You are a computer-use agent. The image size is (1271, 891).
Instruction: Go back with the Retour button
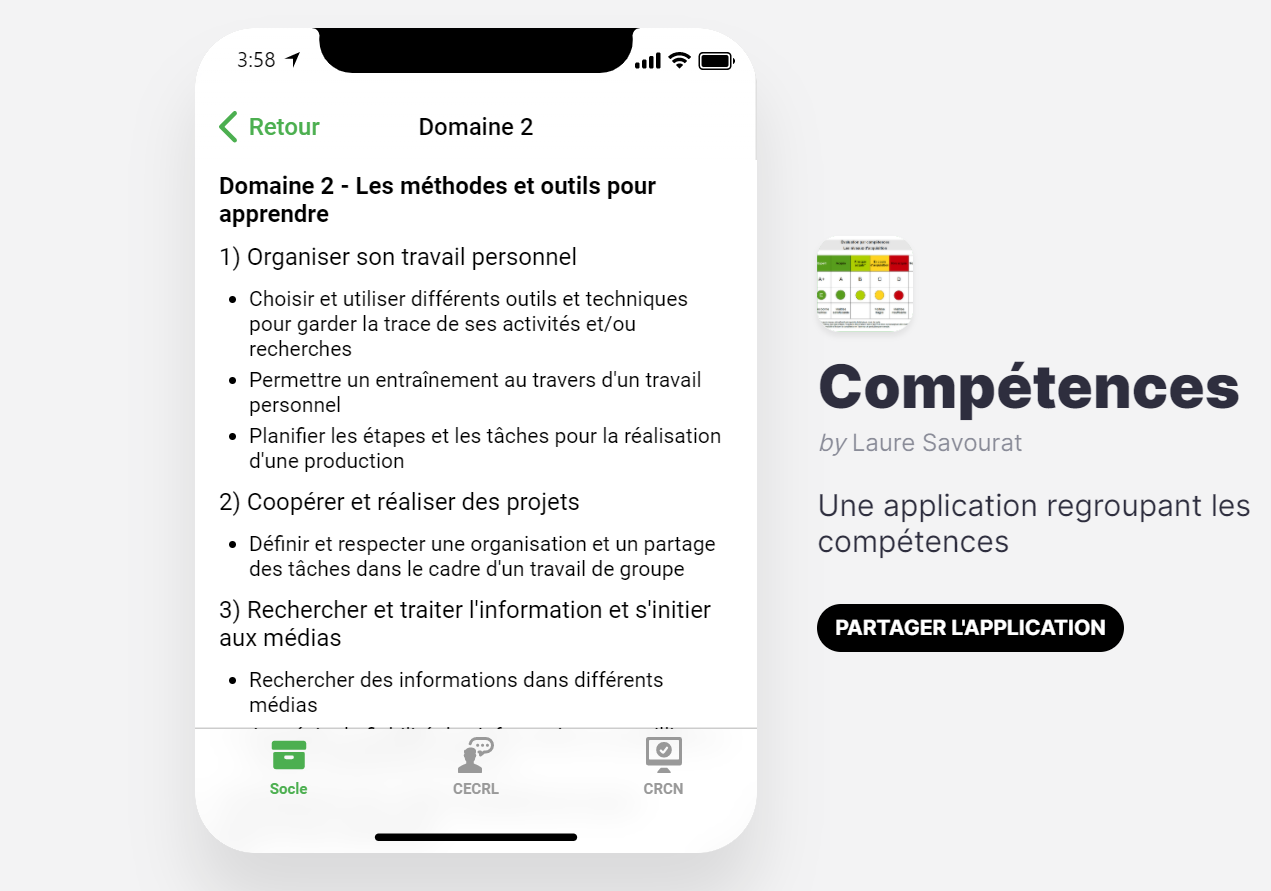pos(270,127)
